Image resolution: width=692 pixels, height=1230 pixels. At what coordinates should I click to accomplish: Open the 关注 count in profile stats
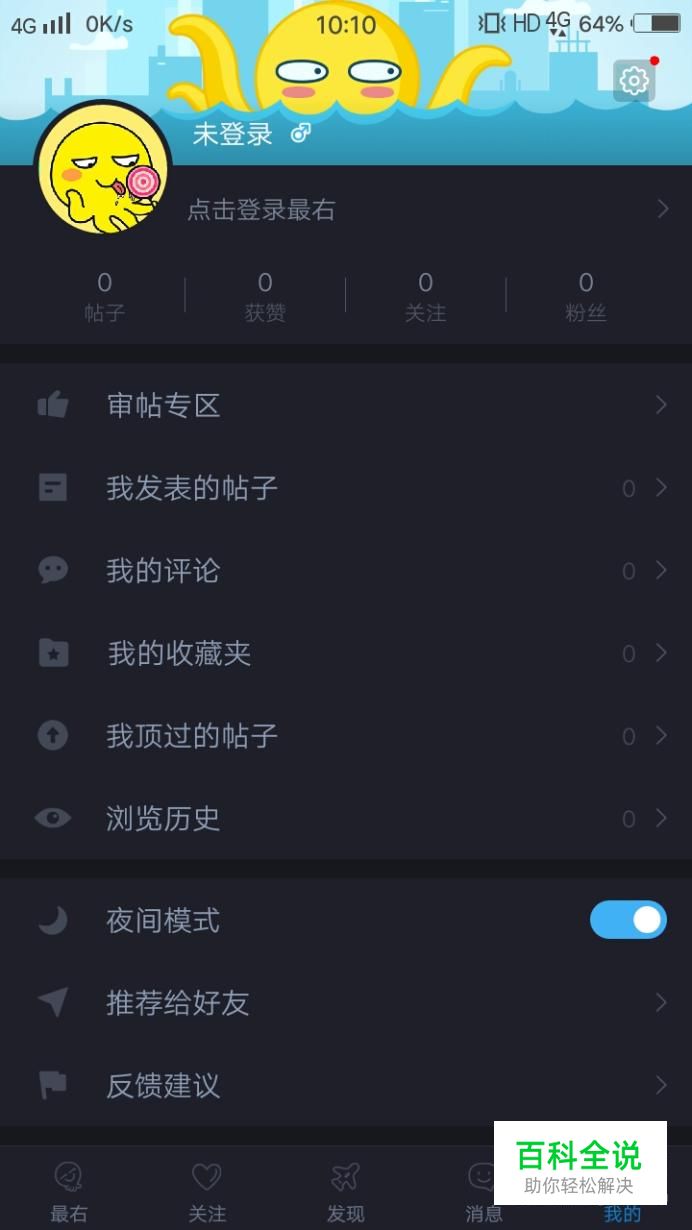425,297
